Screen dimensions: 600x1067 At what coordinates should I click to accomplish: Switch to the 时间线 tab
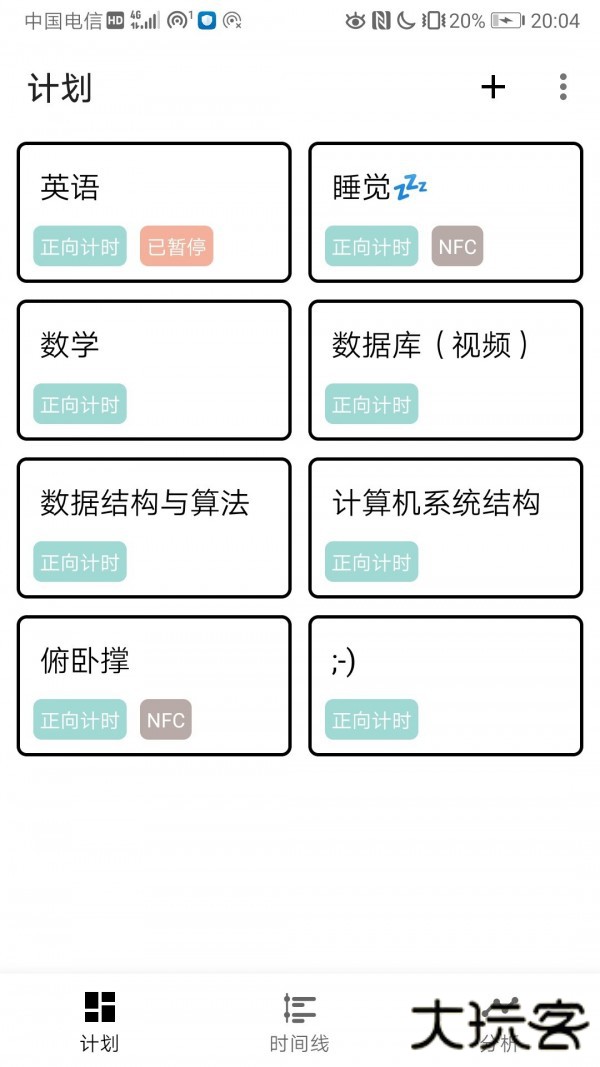tap(299, 1020)
